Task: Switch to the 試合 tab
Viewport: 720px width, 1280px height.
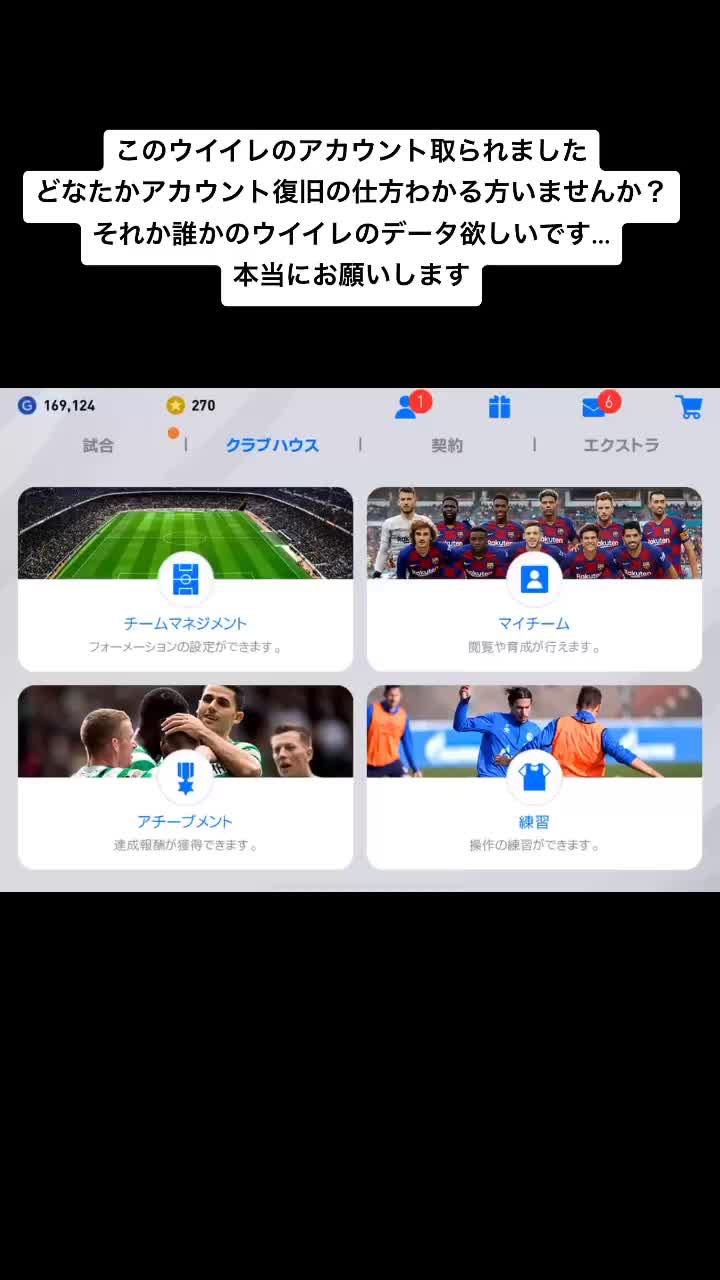Action: (x=98, y=446)
